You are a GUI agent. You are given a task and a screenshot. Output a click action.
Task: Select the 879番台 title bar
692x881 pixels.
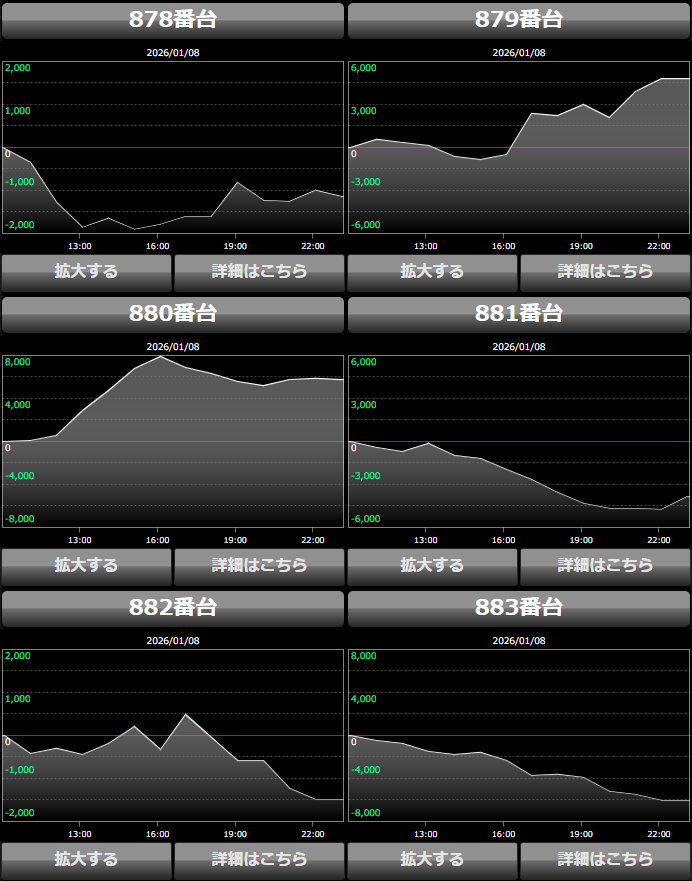(519, 20)
